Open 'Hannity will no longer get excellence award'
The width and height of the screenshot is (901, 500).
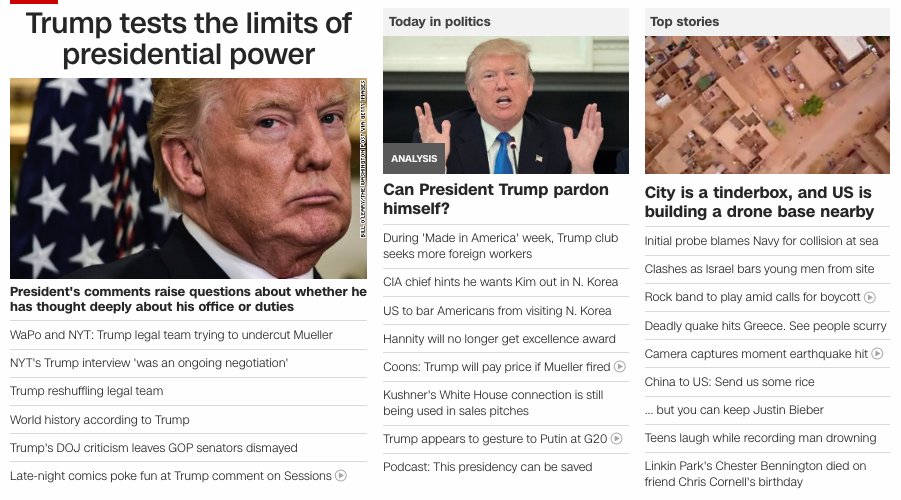tap(499, 339)
